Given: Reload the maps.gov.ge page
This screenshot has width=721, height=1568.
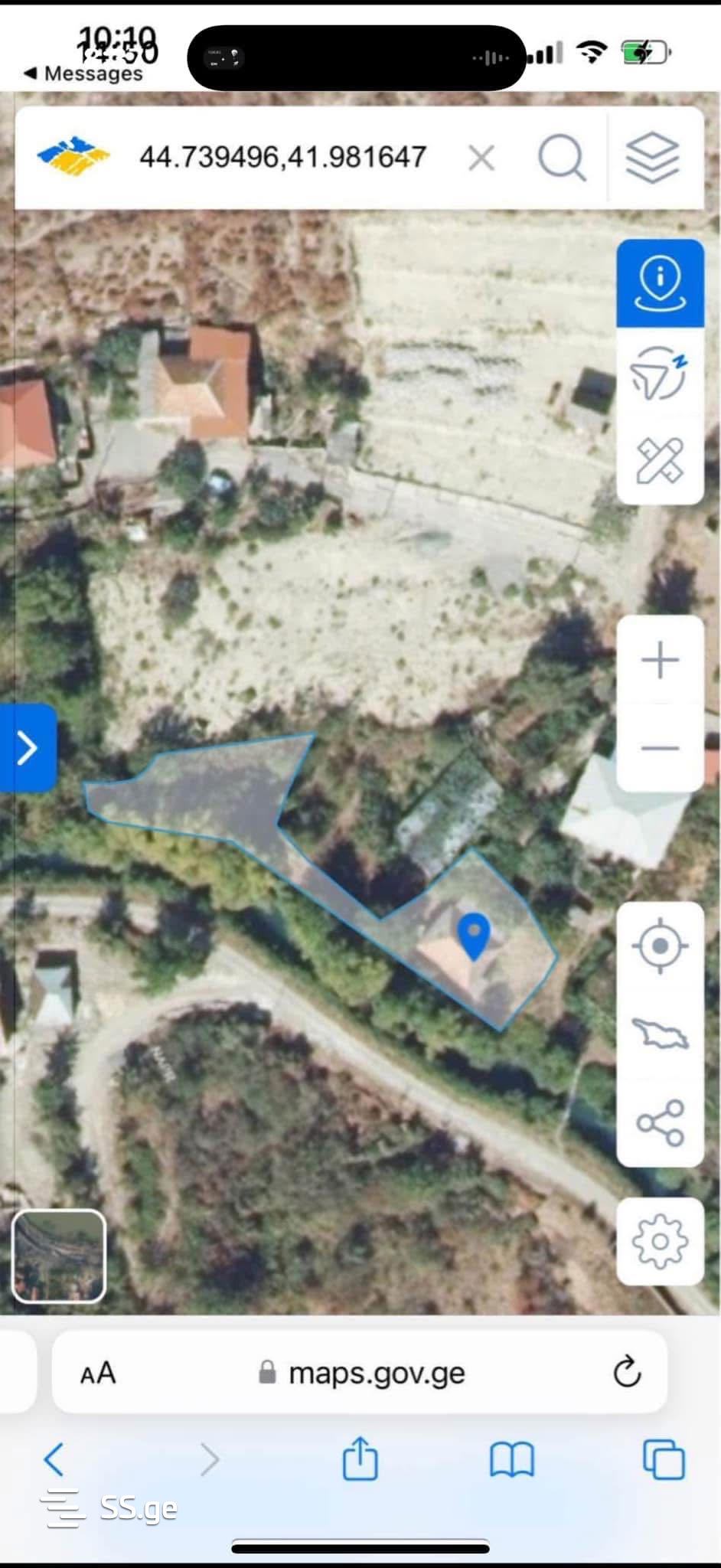Looking at the screenshot, I should pyautogui.click(x=627, y=1372).
